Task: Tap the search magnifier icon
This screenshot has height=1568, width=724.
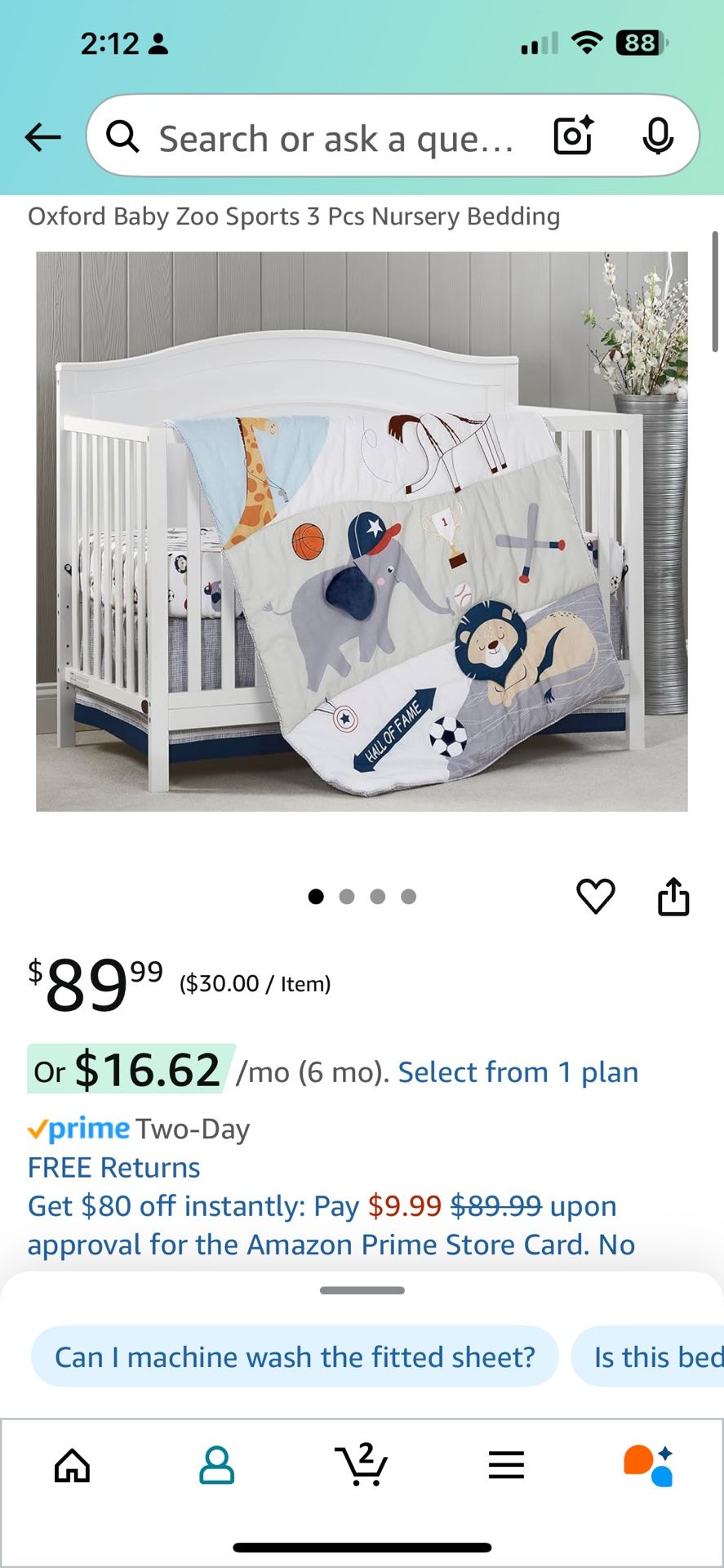Action: [x=123, y=136]
